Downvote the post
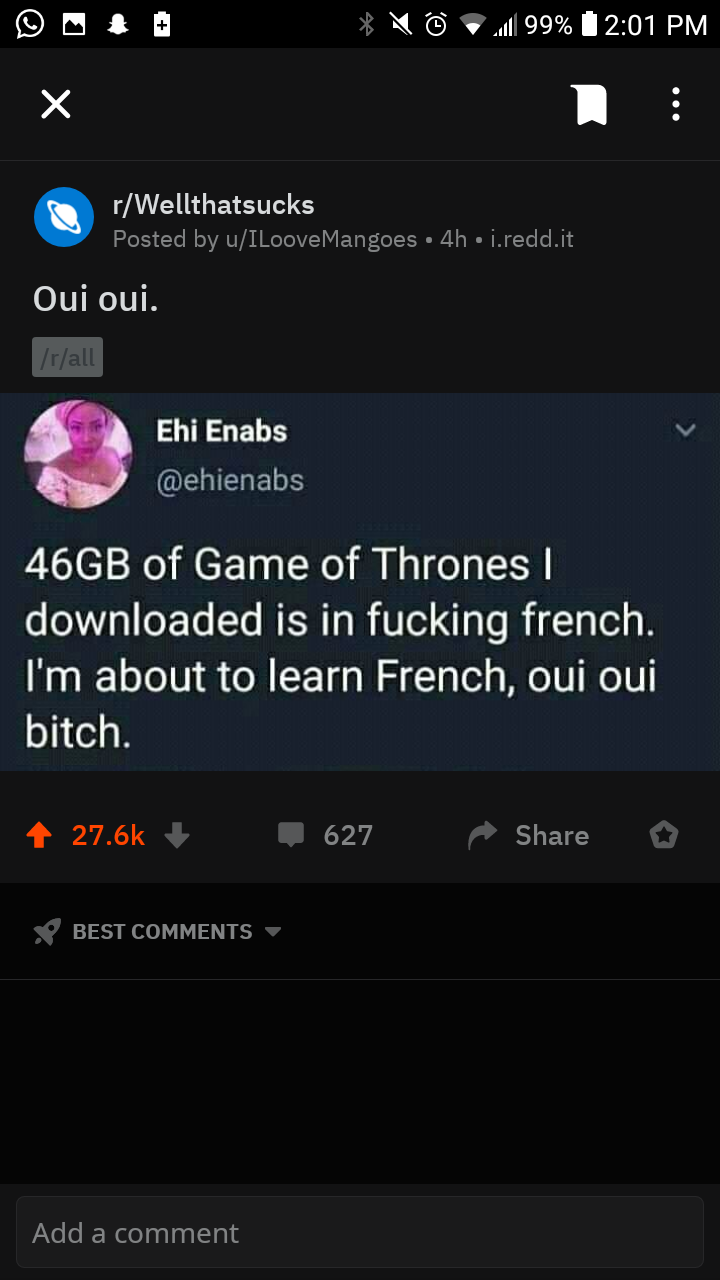720x1280 pixels. [177, 835]
